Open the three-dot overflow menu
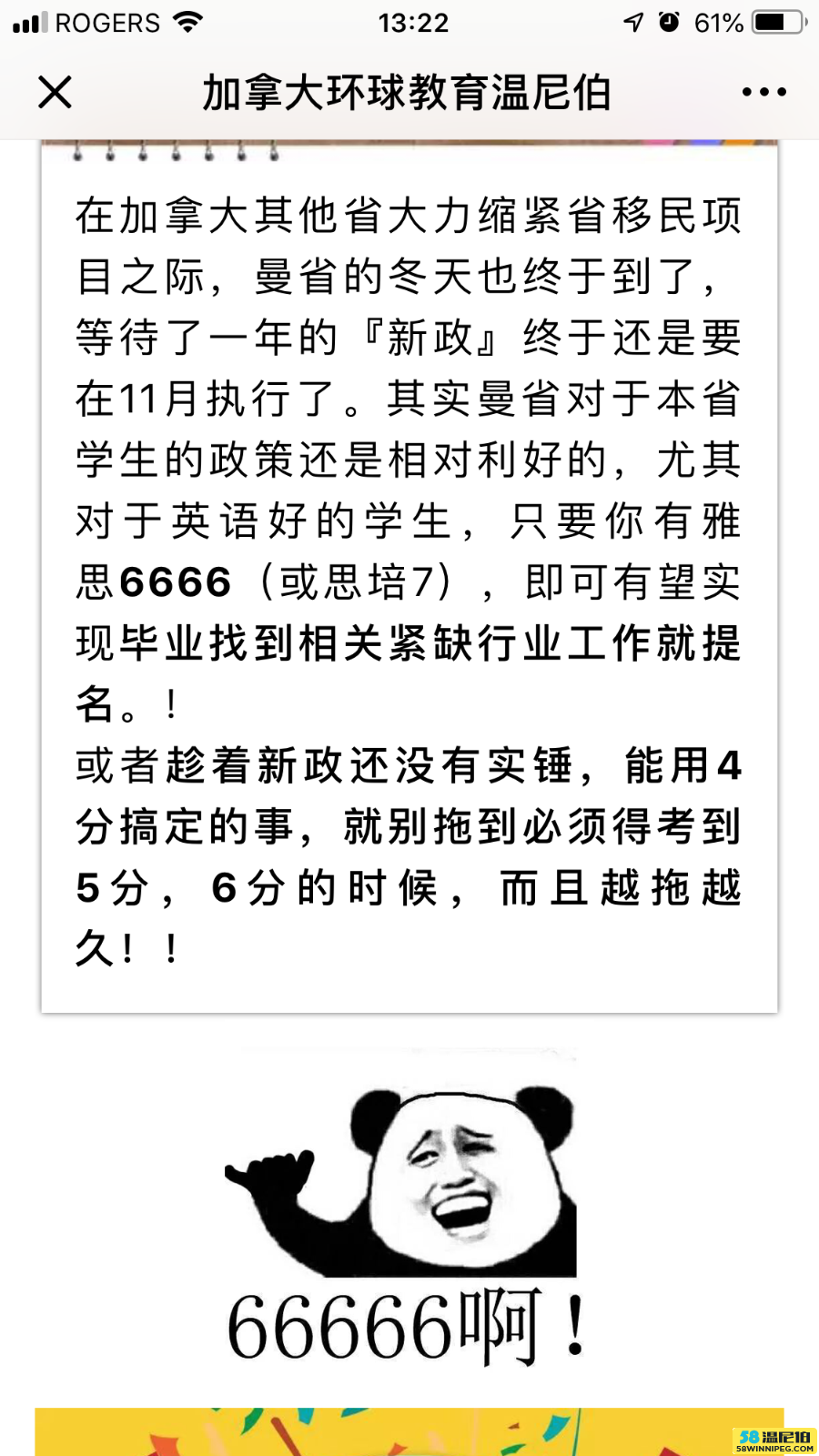The width and height of the screenshot is (819, 1456). (763, 92)
